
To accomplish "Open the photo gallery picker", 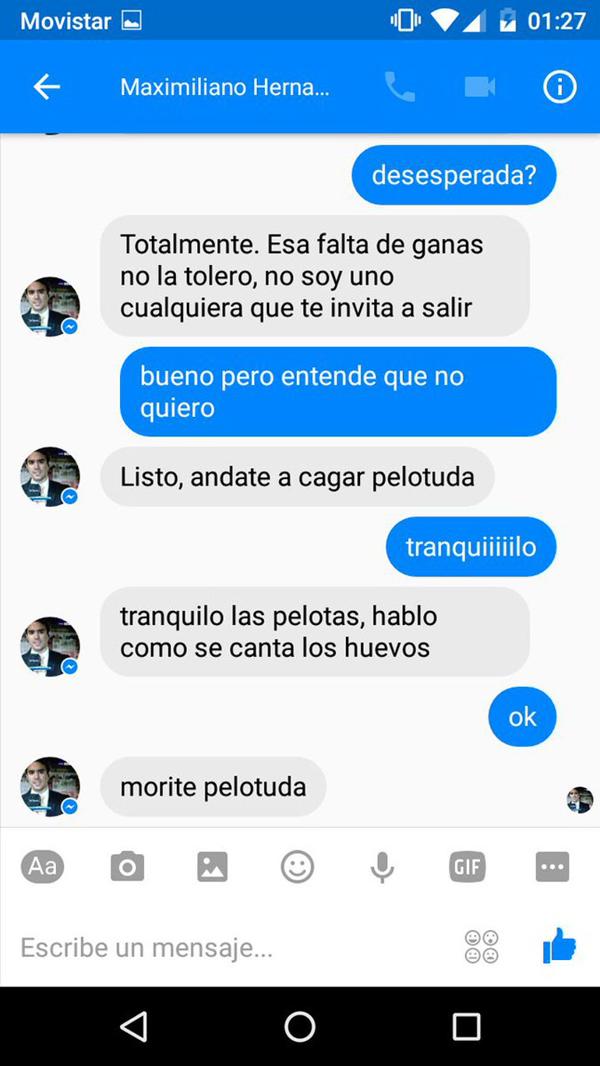I will (x=212, y=866).
